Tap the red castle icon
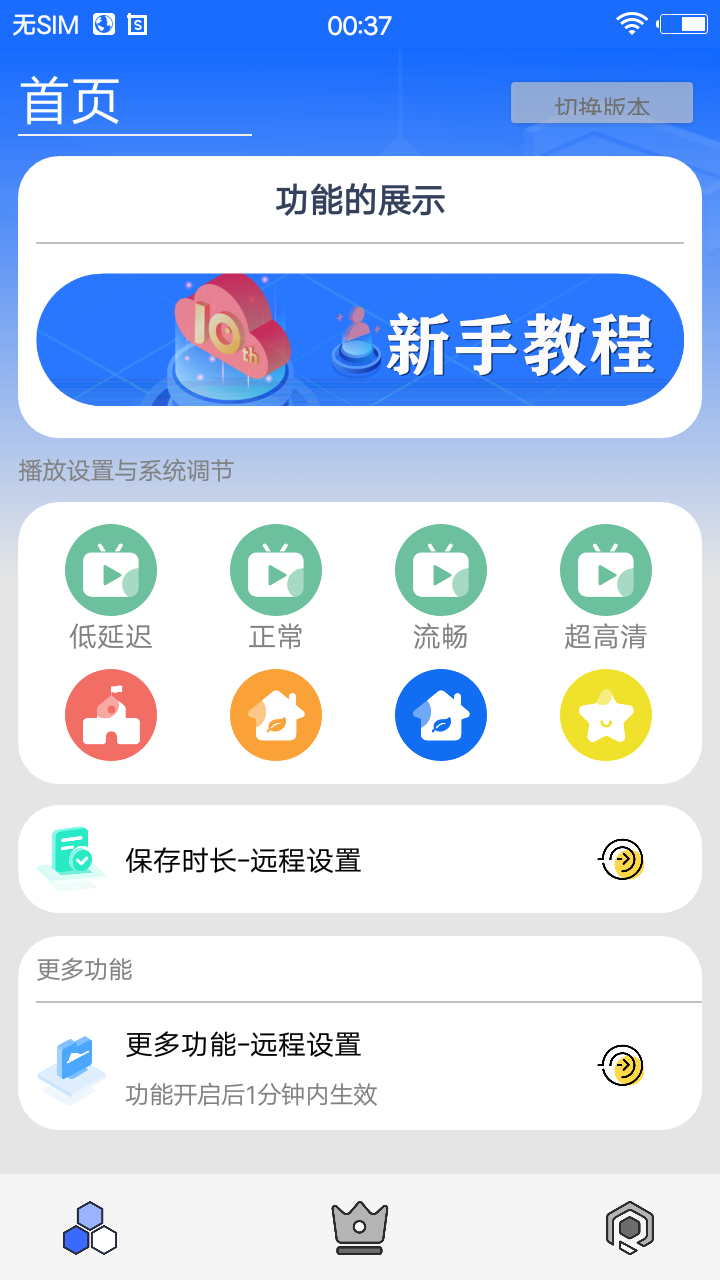Image resolution: width=720 pixels, height=1280 pixels. coord(111,715)
